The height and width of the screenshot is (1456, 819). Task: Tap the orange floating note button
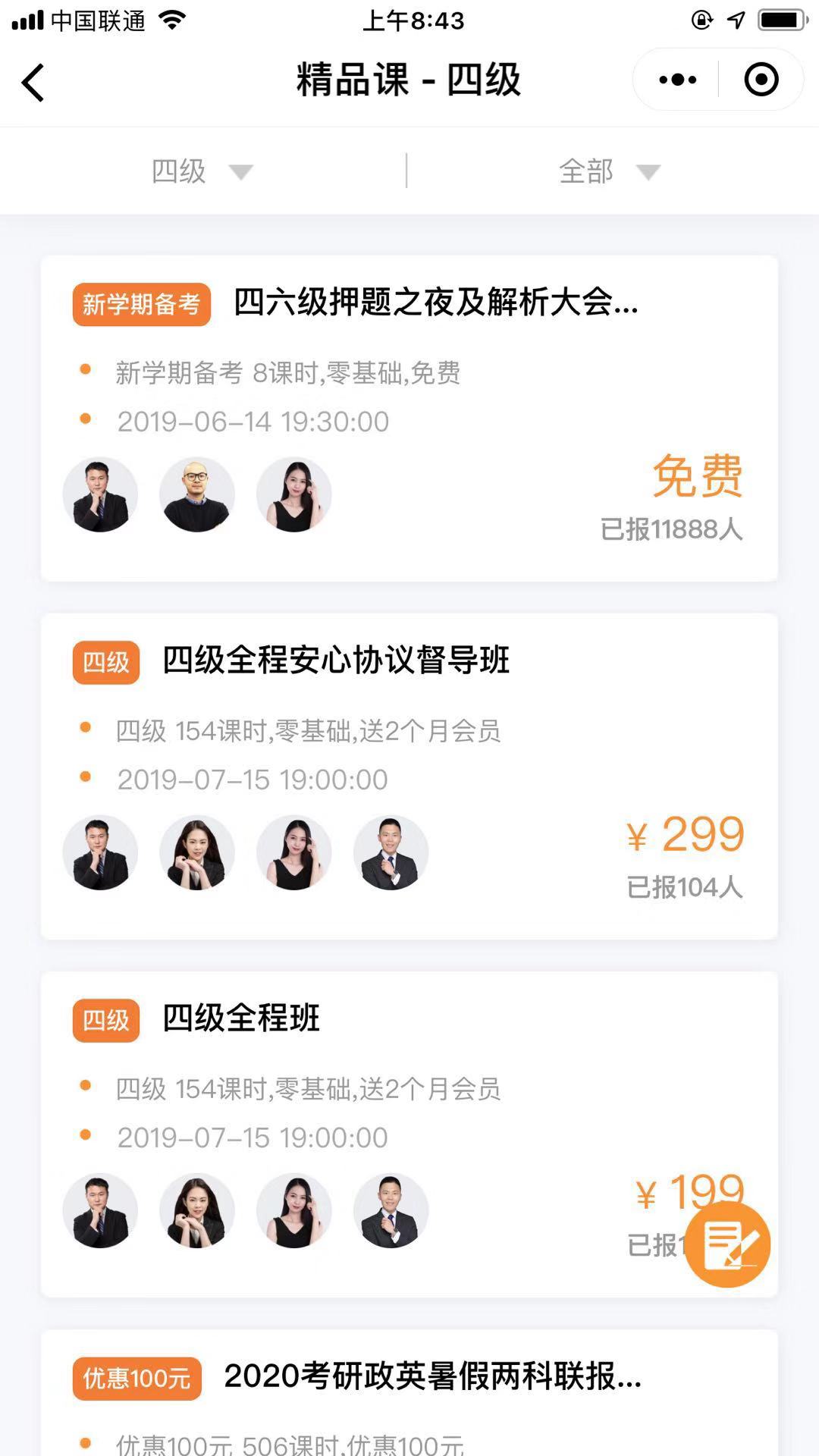[x=728, y=1244]
